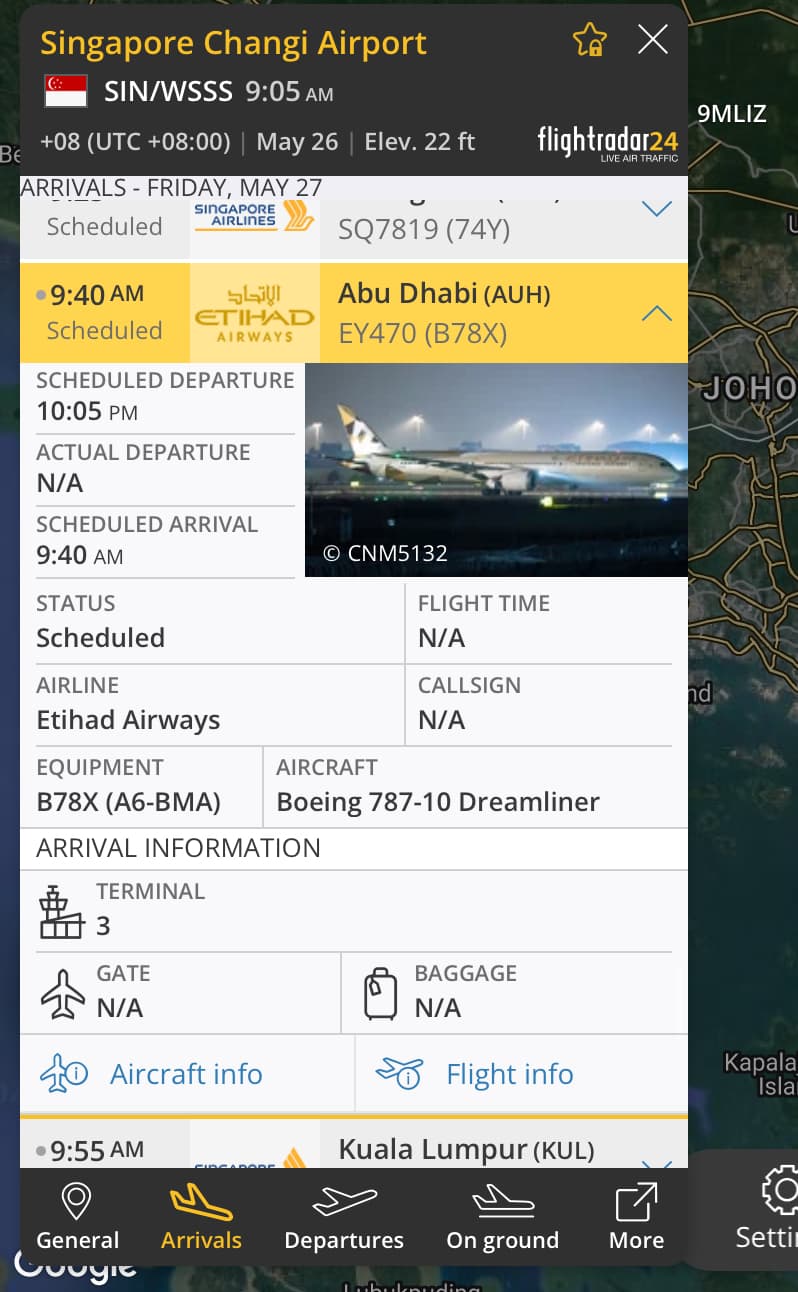This screenshot has height=1292, width=798.
Task: Select the Arrivals tab
Action: [x=201, y=1216]
